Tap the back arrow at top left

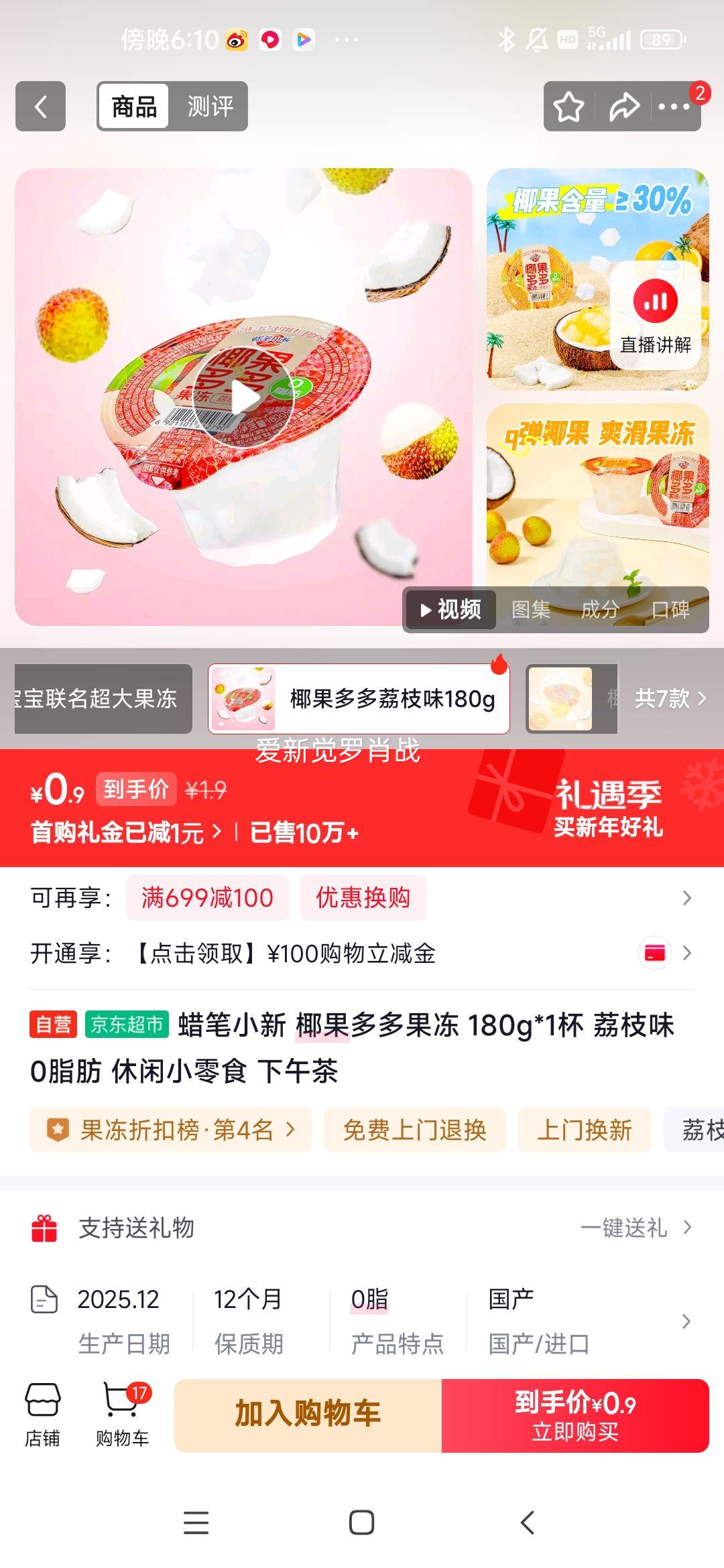point(40,106)
